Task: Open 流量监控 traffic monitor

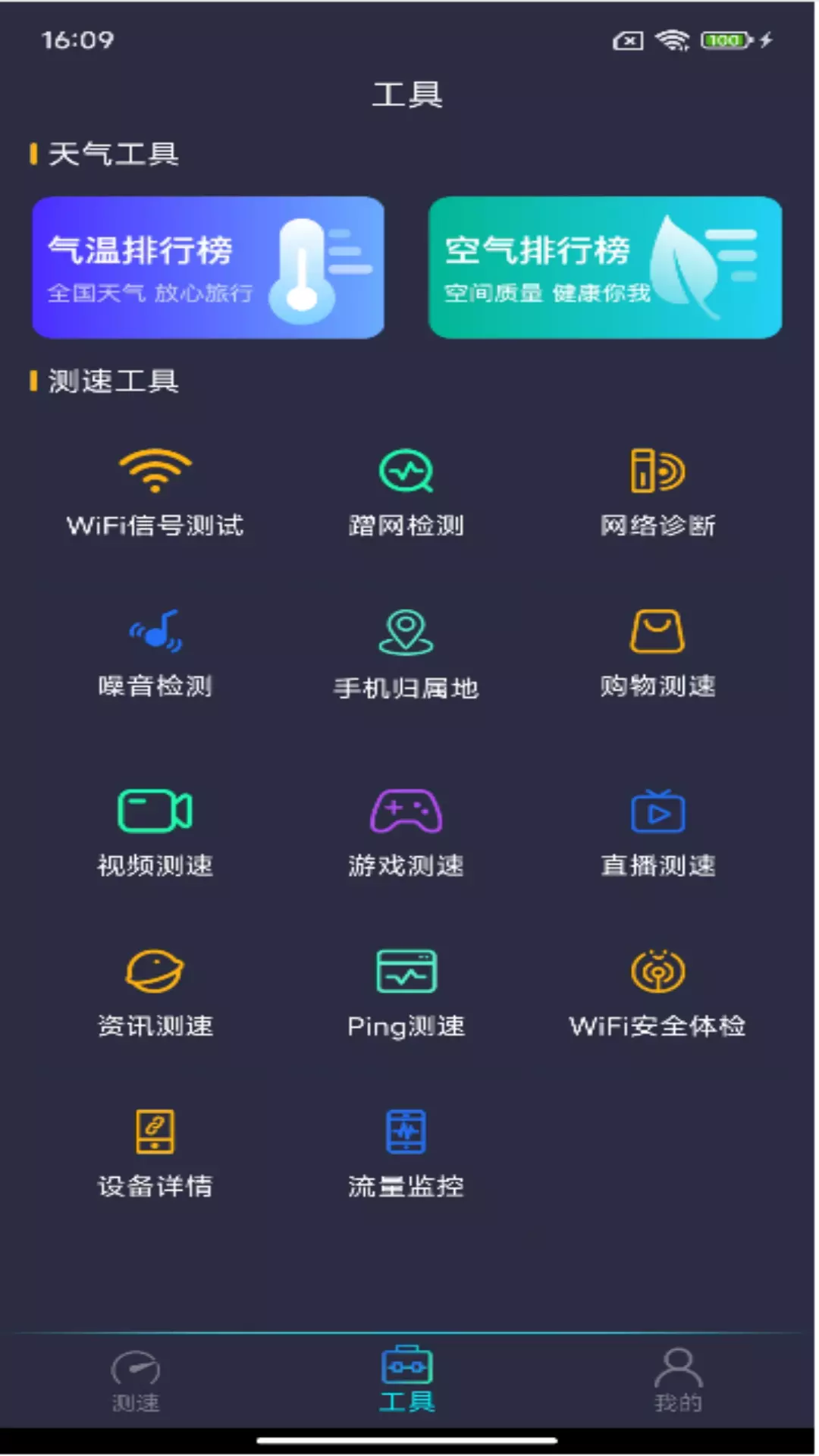Action: pyautogui.click(x=406, y=1154)
